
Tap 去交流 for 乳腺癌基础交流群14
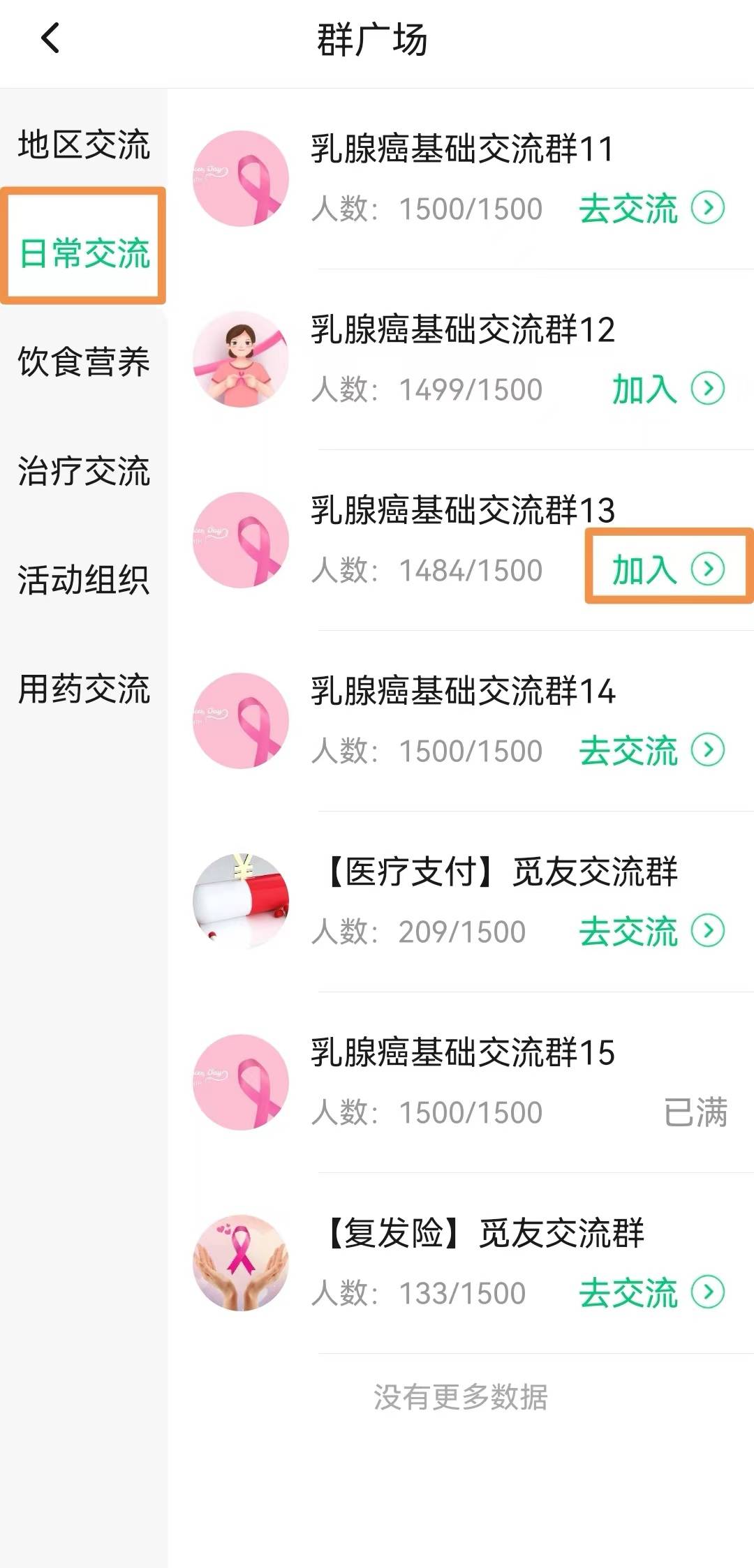(651, 750)
